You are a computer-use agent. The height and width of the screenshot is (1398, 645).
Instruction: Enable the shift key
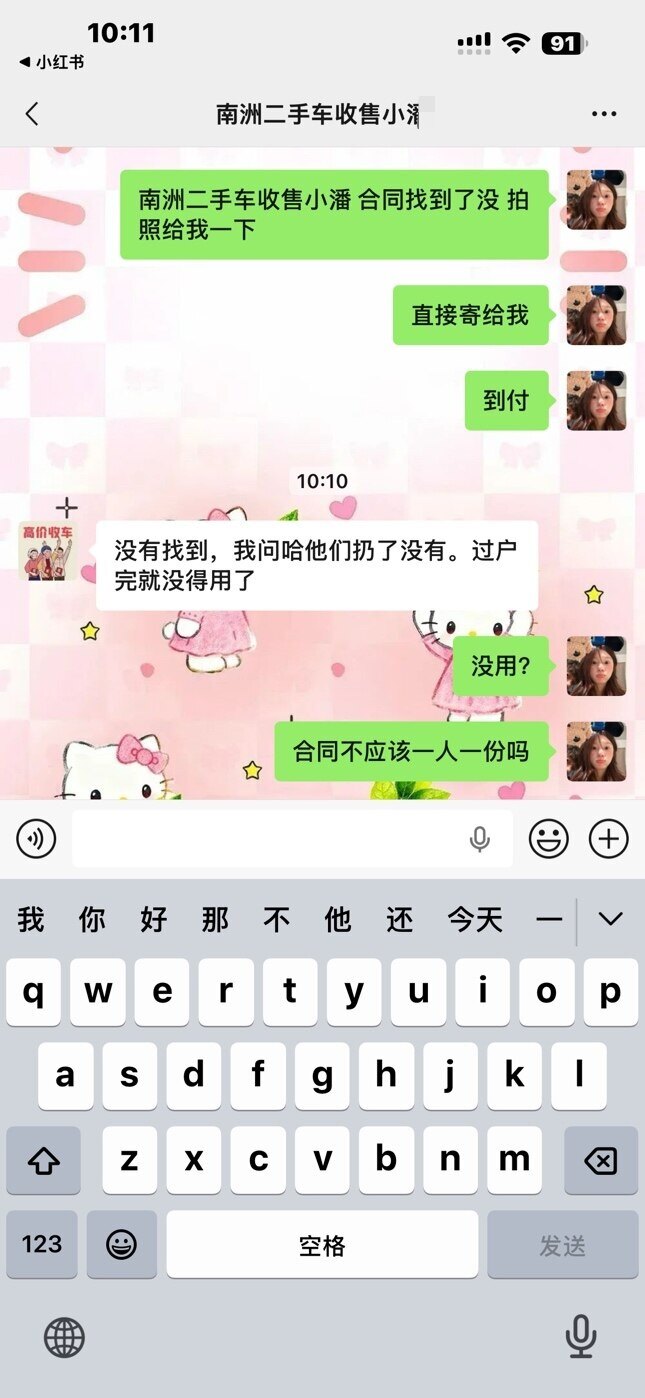pyautogui.click(x=43, y=1161)
